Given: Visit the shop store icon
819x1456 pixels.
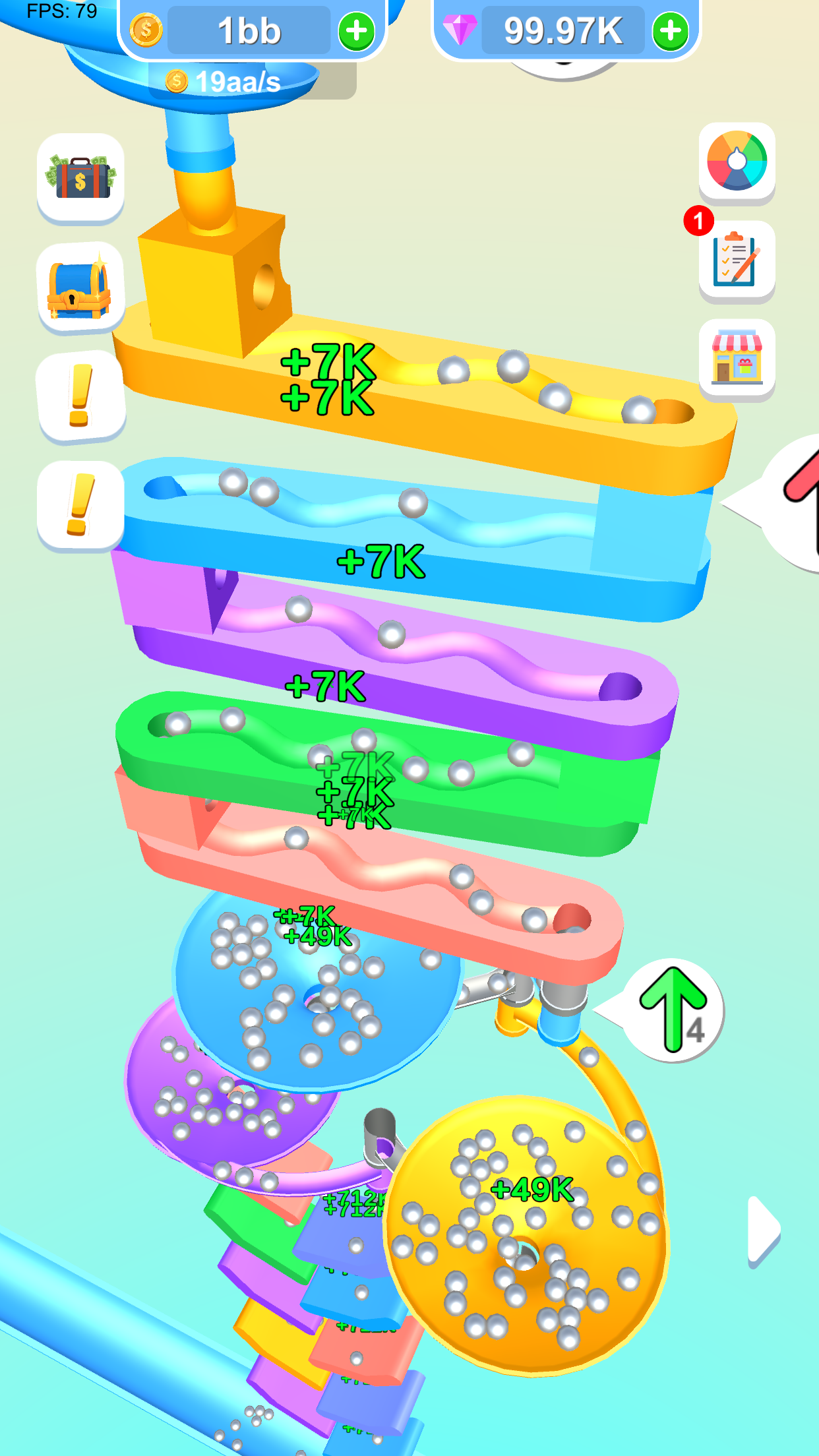Looking at the screenshot, I should tap(737, 359).
